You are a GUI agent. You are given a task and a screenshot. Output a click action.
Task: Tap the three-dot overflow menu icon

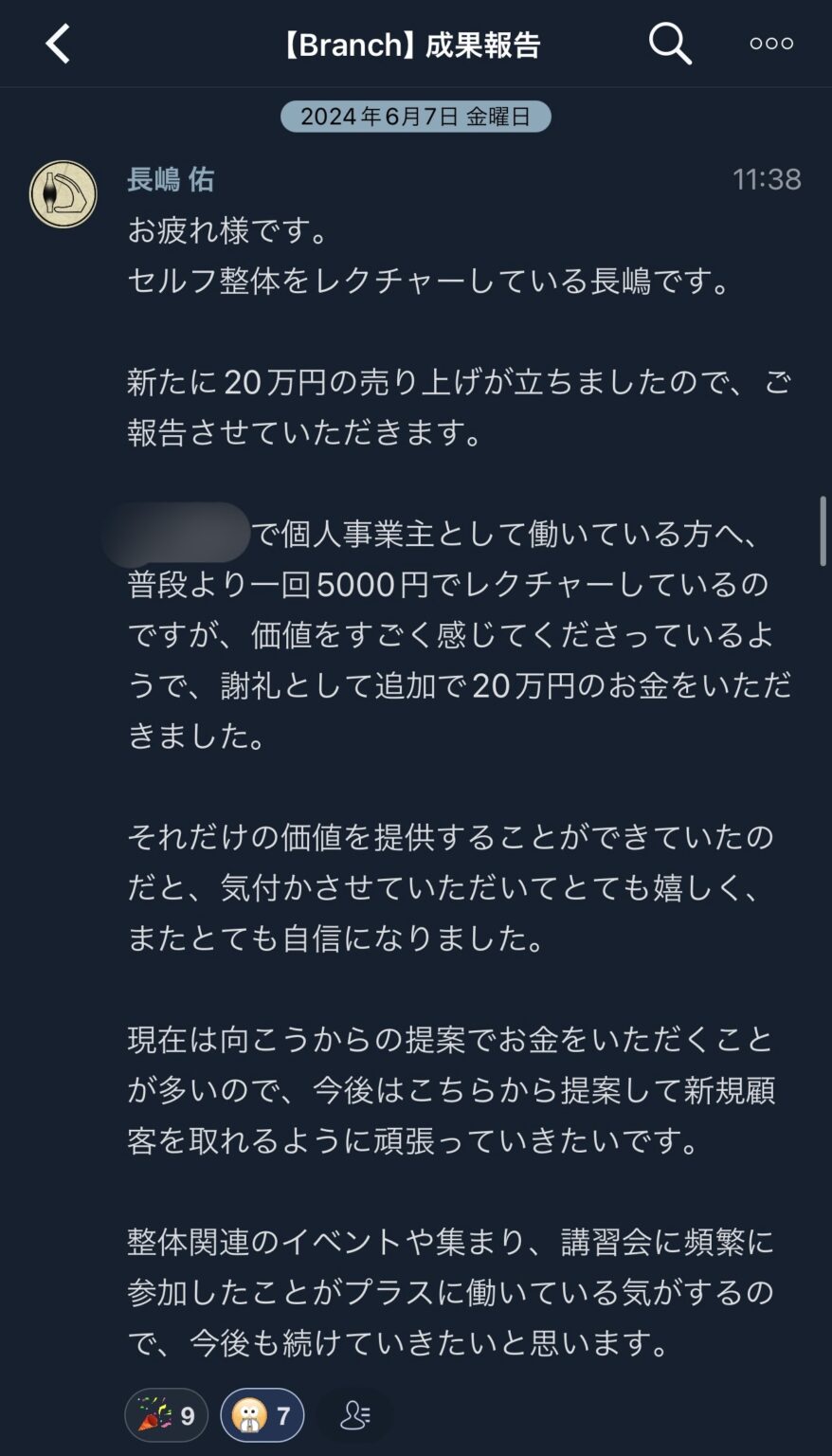tap(770, 43)
